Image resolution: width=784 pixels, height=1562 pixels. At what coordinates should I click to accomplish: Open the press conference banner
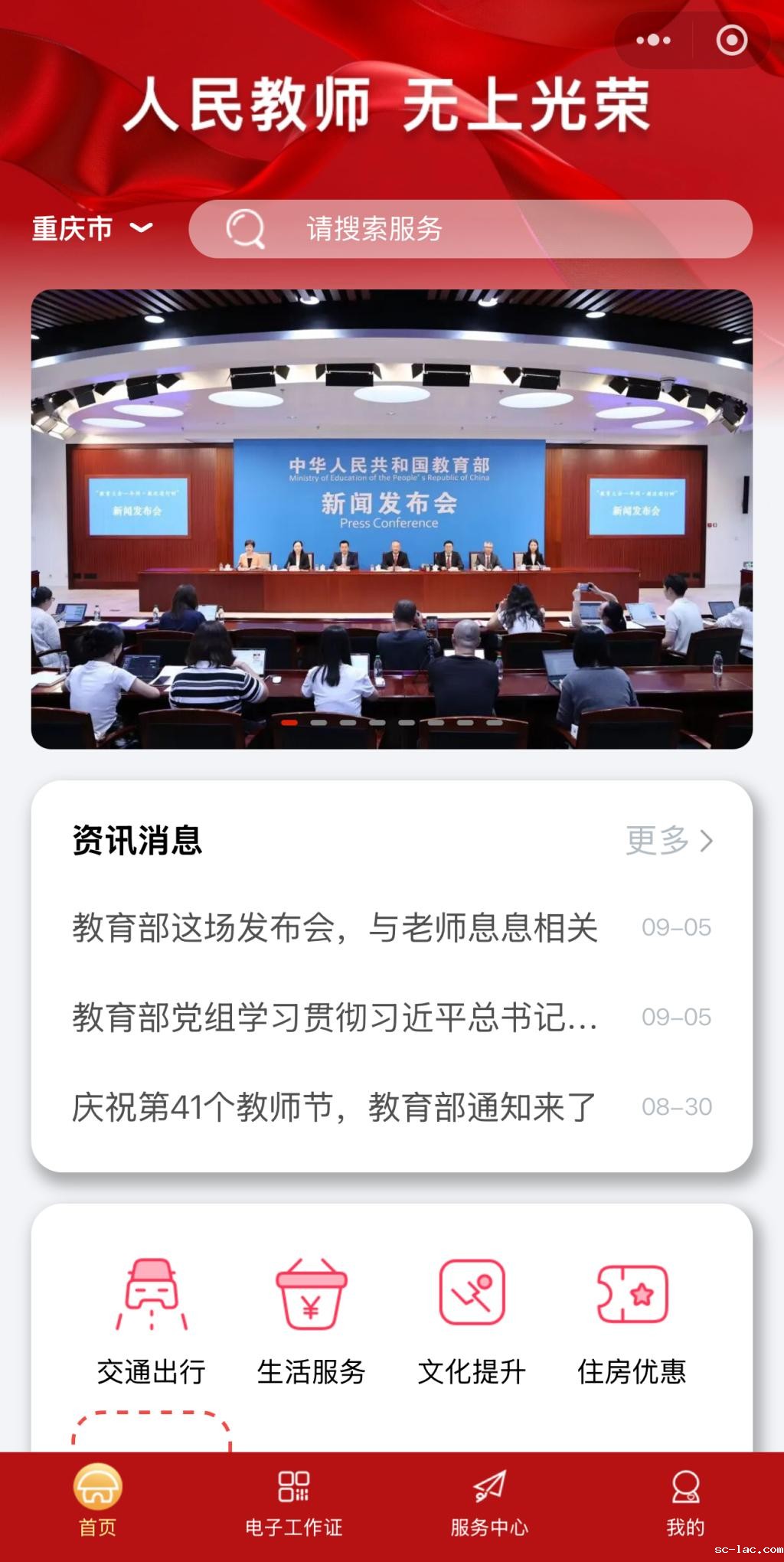[x=392, y=519]
